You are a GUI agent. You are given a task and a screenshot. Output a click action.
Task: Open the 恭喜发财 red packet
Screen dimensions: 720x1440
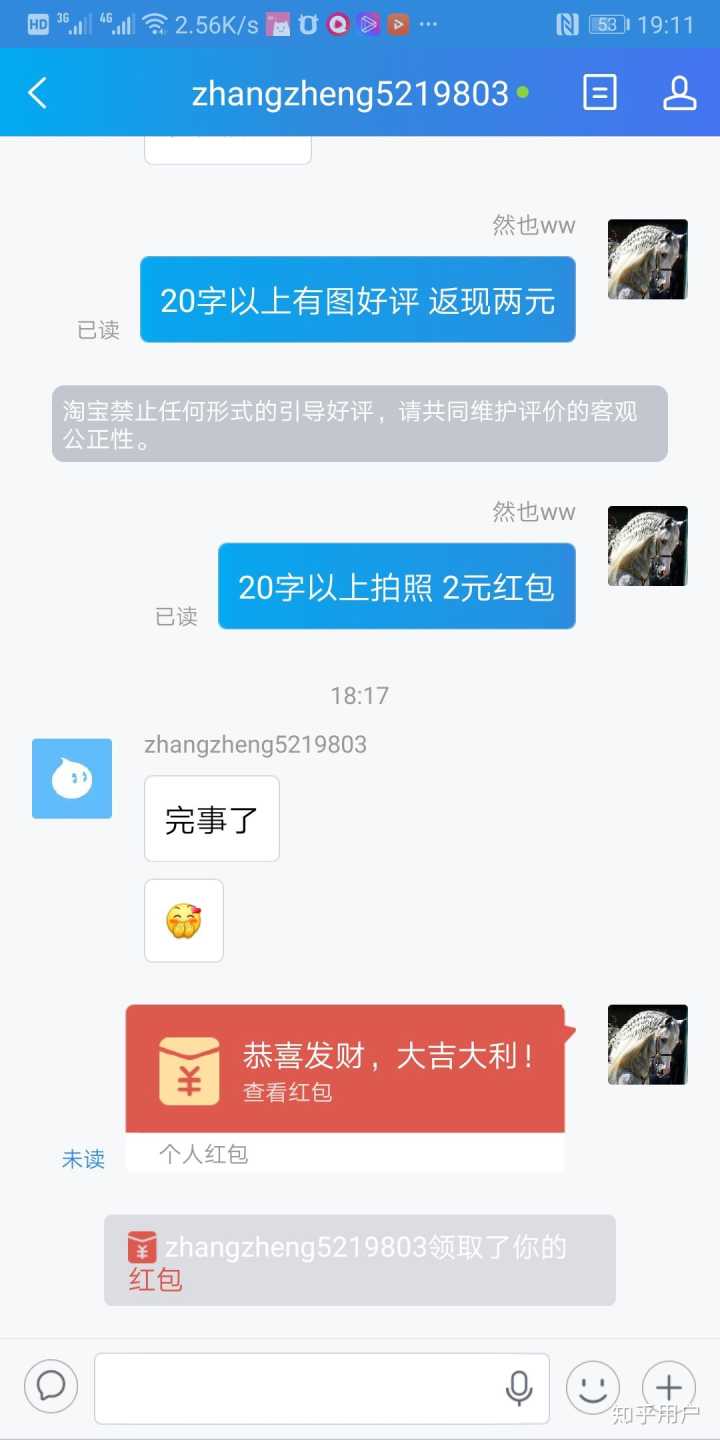click(345, 1070)
